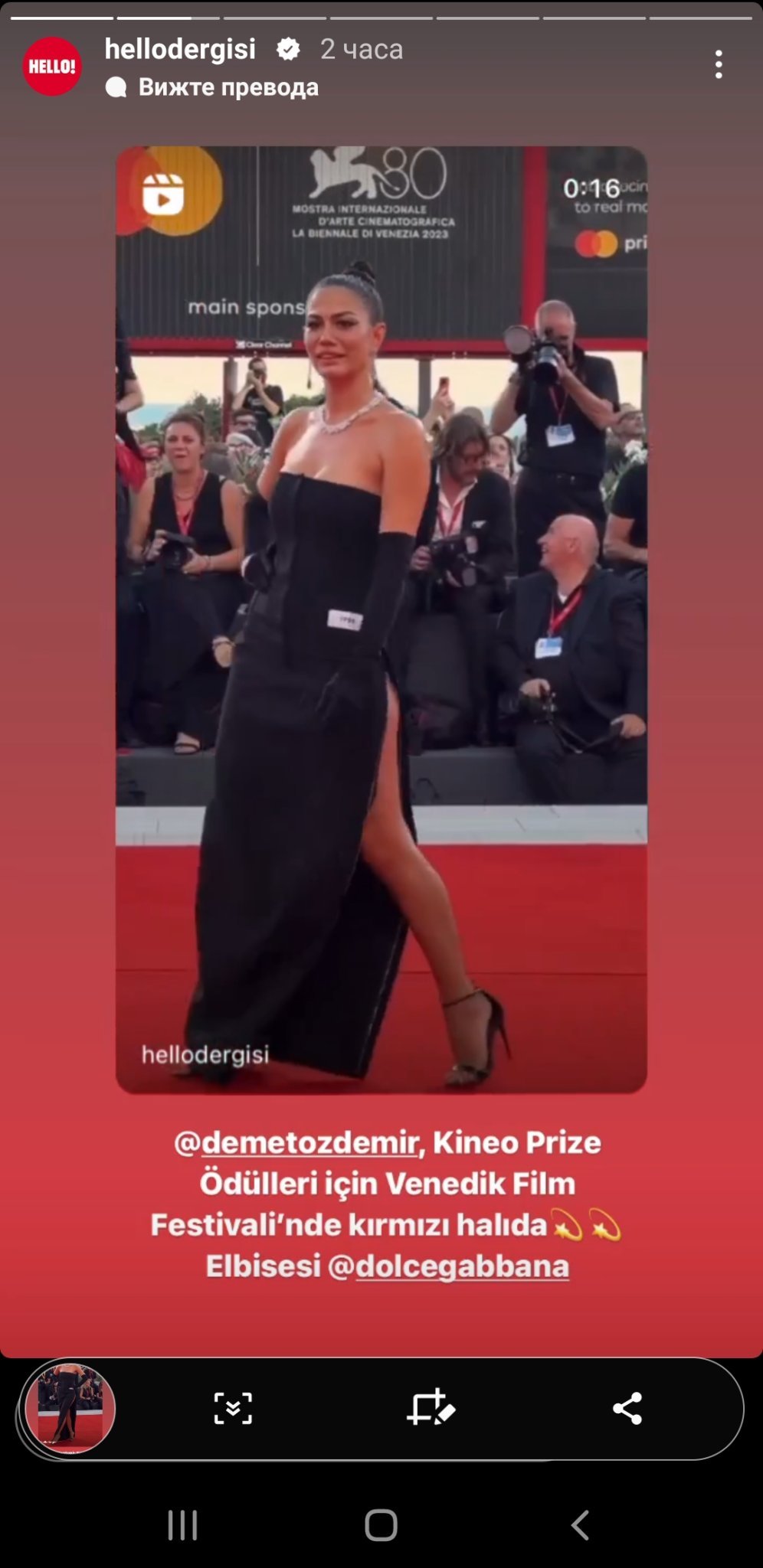
Task: Crop and edit the screenshot
Action: (430, 1407)
